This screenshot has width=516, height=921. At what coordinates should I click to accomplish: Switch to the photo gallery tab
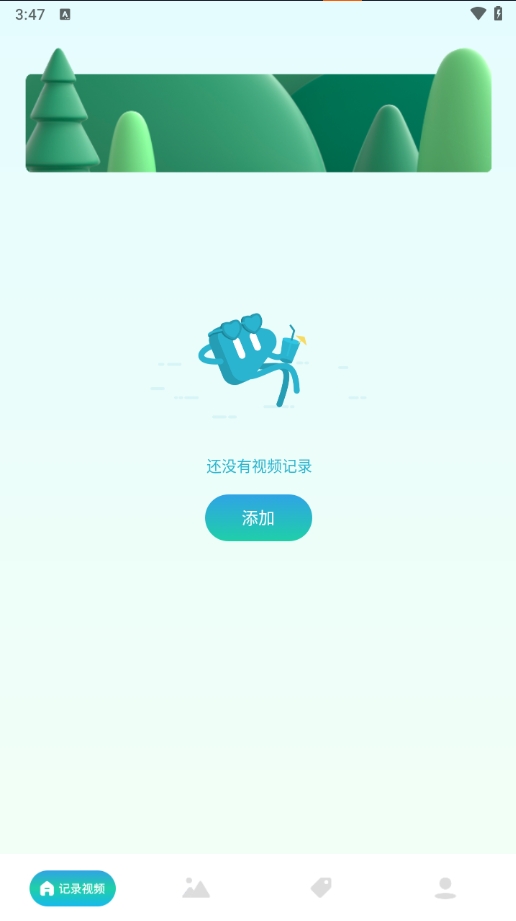pos(196,888)
